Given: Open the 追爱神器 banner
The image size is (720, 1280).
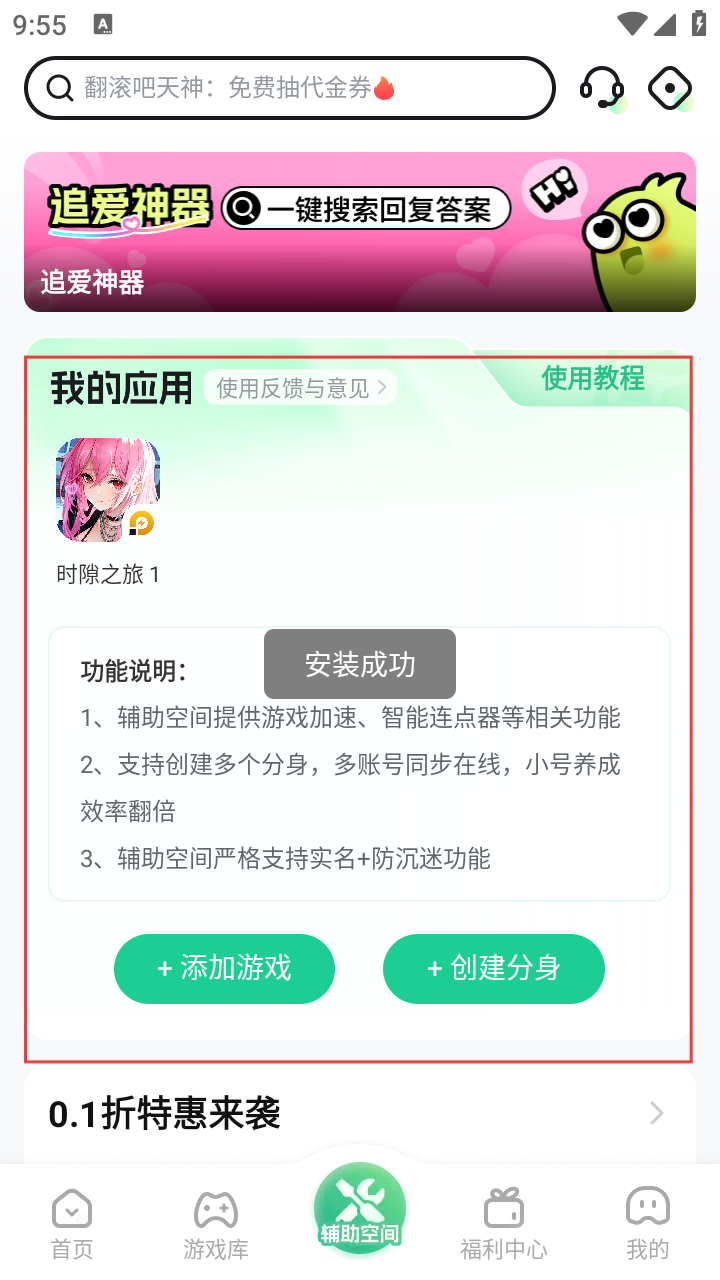Looking at the screenshot, I should [x=360, y=232].
